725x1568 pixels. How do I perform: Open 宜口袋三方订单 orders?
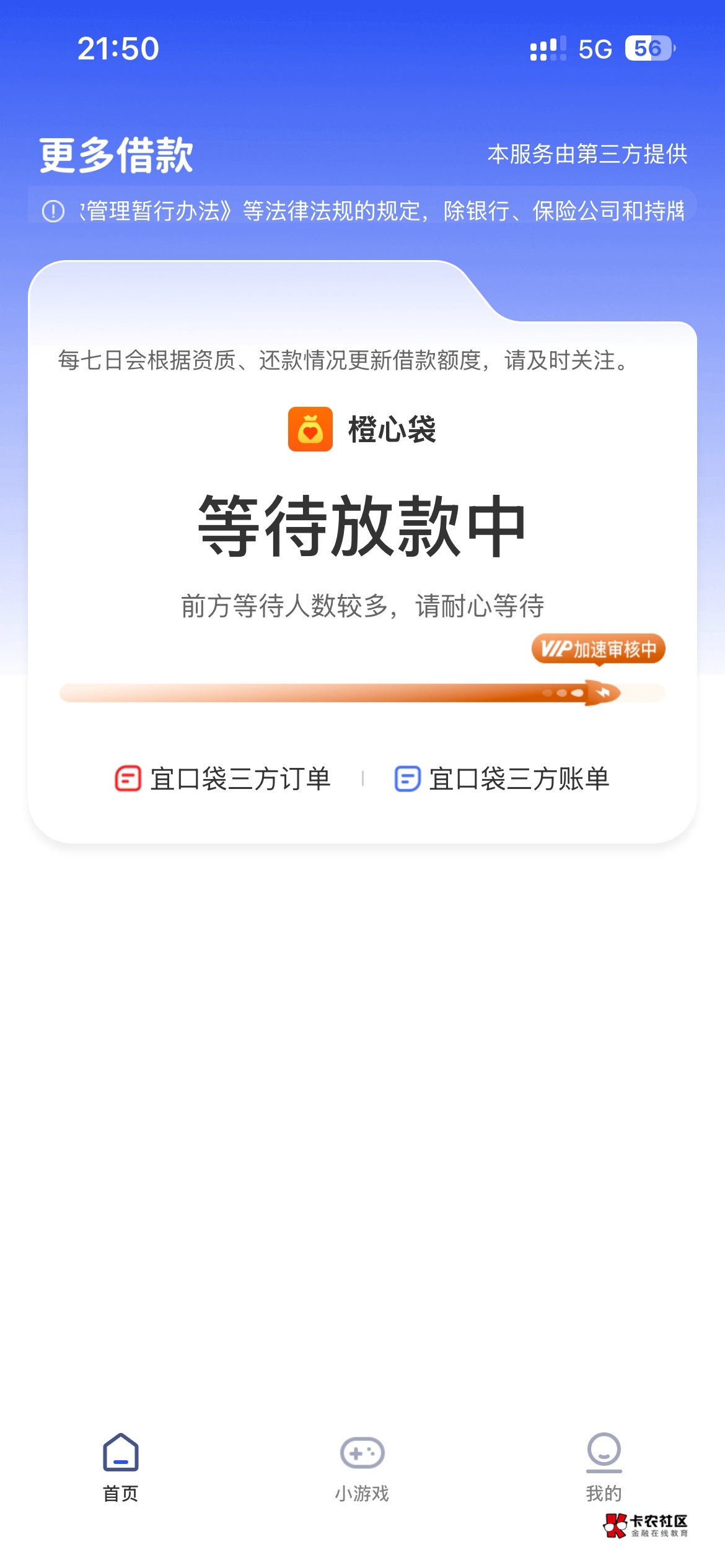click(x=223, y=779)
